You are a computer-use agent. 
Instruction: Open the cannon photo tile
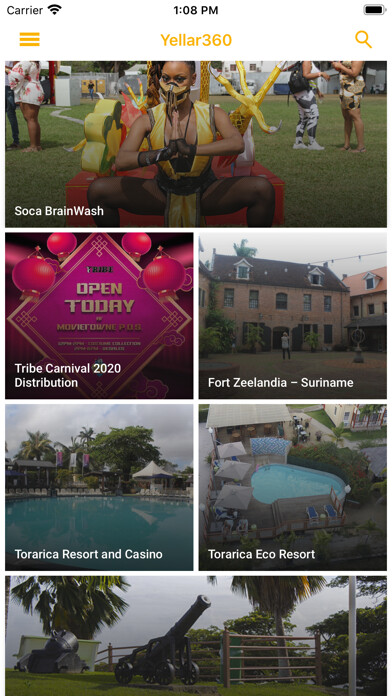tap(196, 636)
